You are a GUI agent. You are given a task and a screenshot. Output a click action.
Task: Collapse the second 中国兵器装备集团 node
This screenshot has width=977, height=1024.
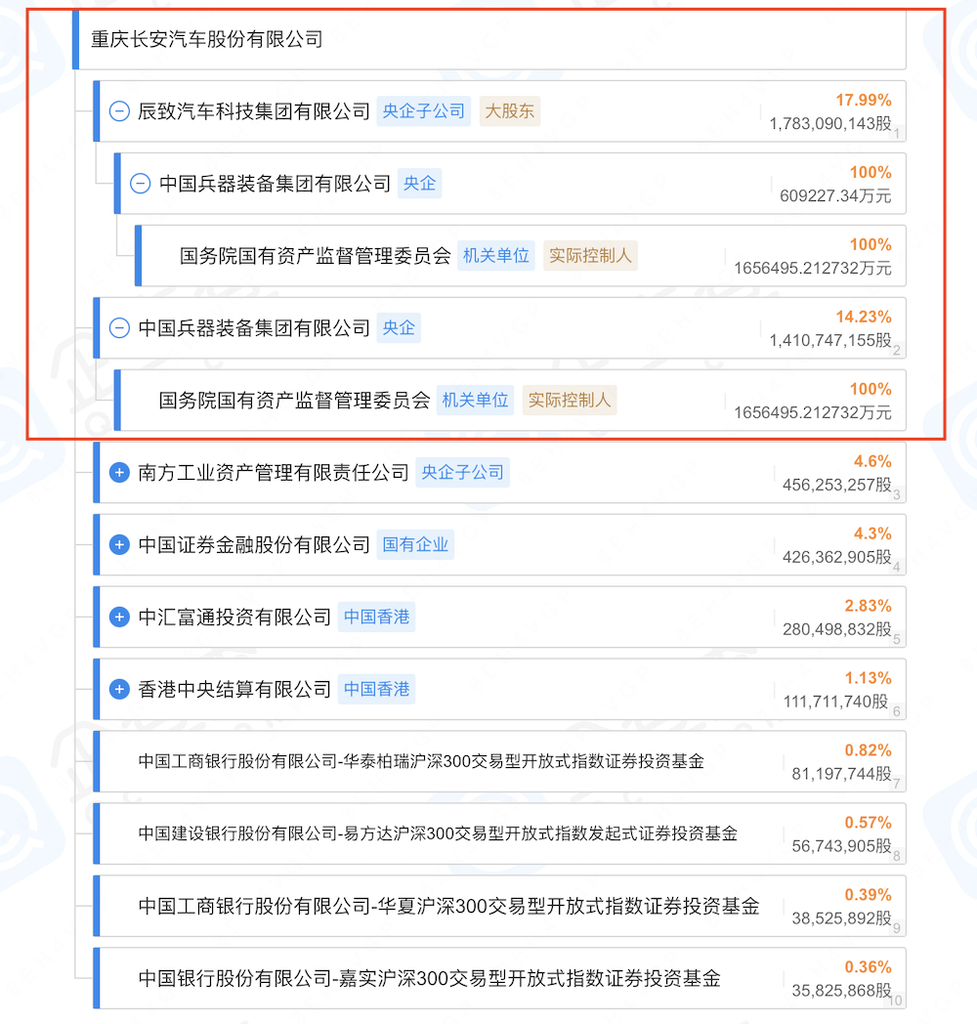point(120,327)
